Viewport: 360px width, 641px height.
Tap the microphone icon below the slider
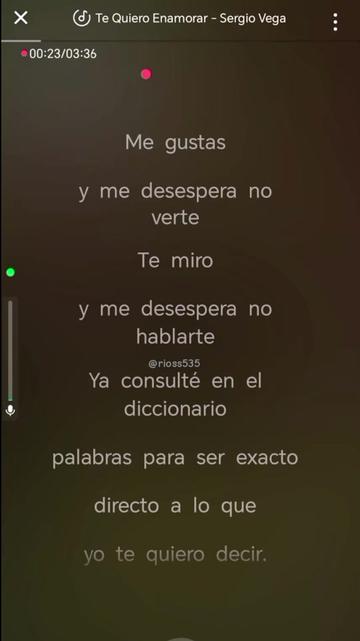coord(10,410)
